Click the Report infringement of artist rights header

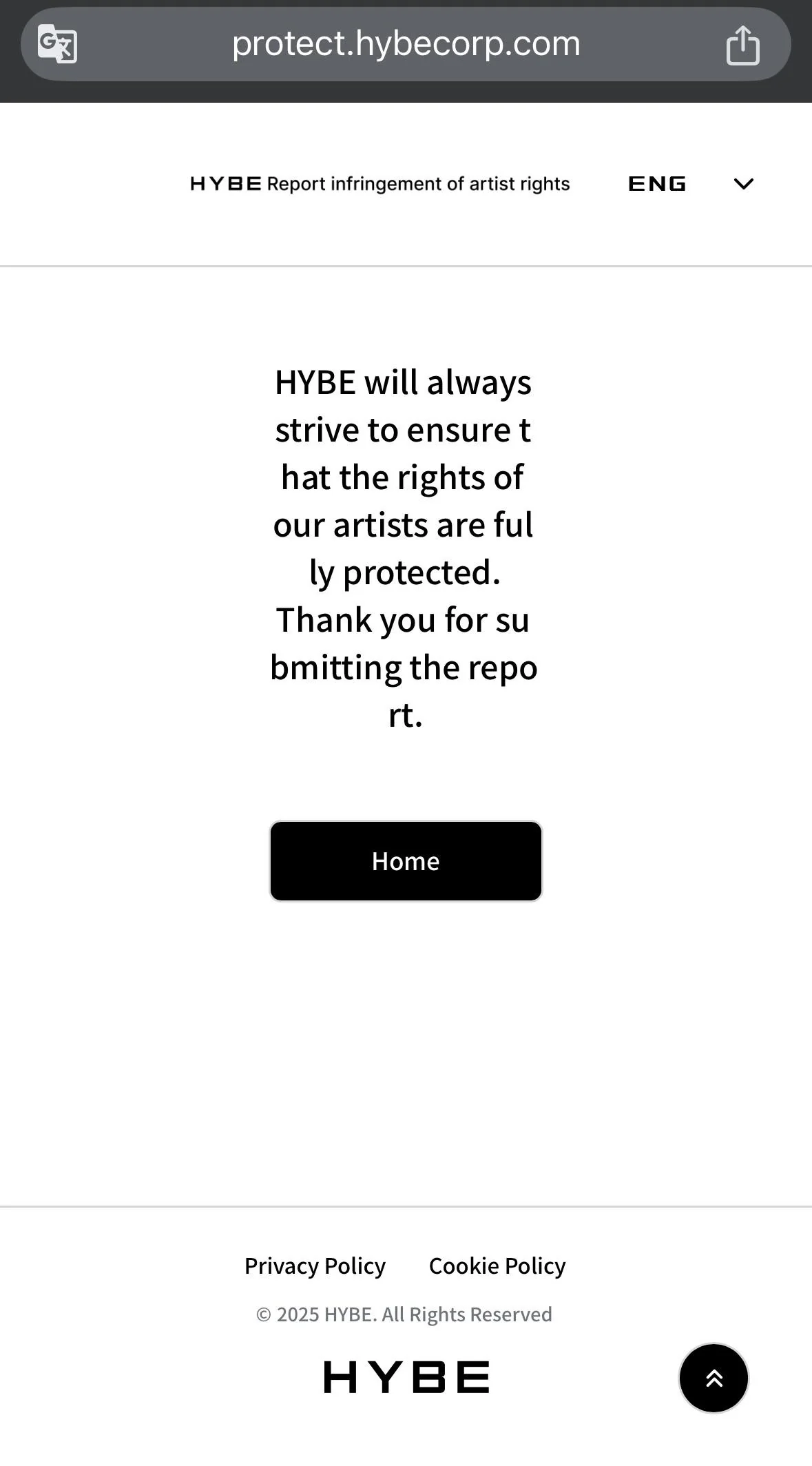click(417, 183)
